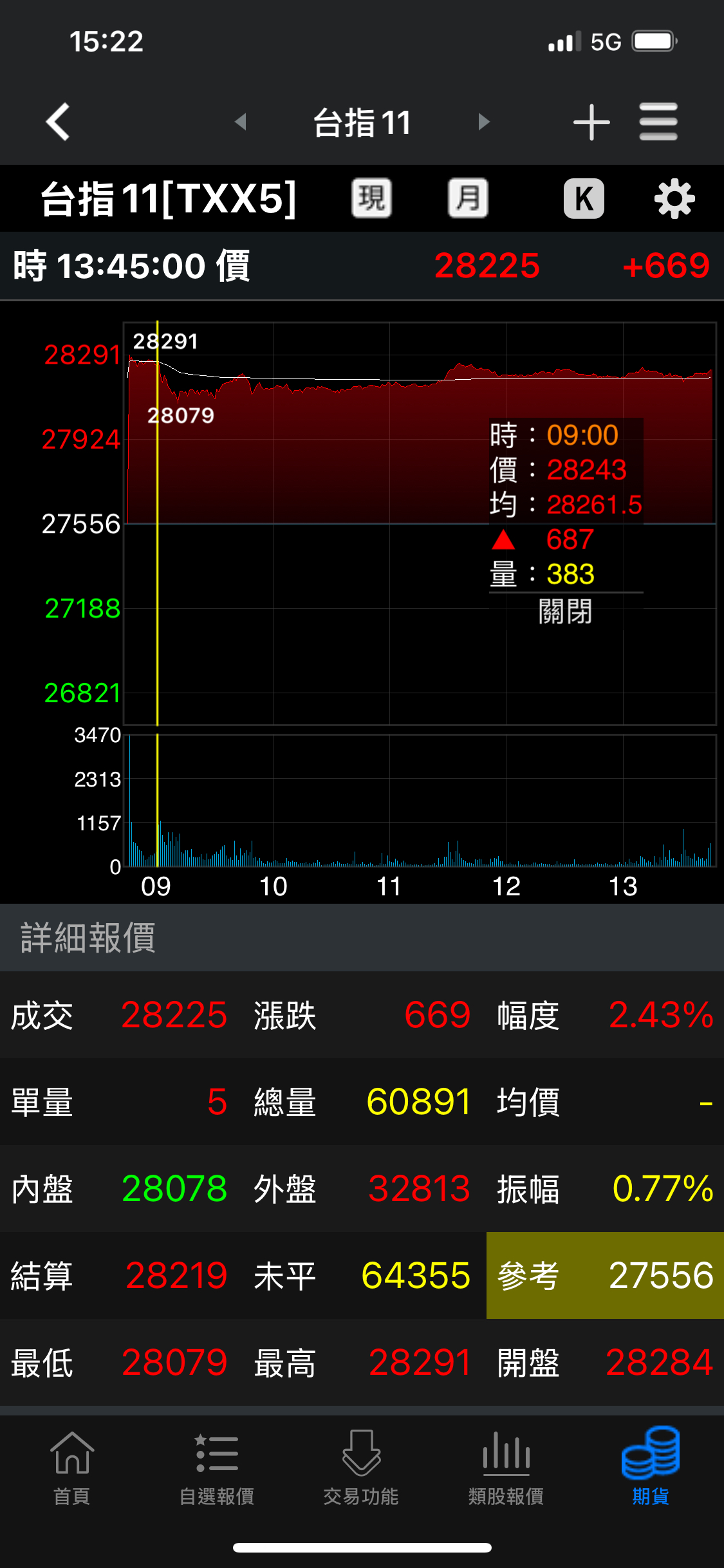
Task: Go back to the previous screen
Action: (x=58, y=122)
